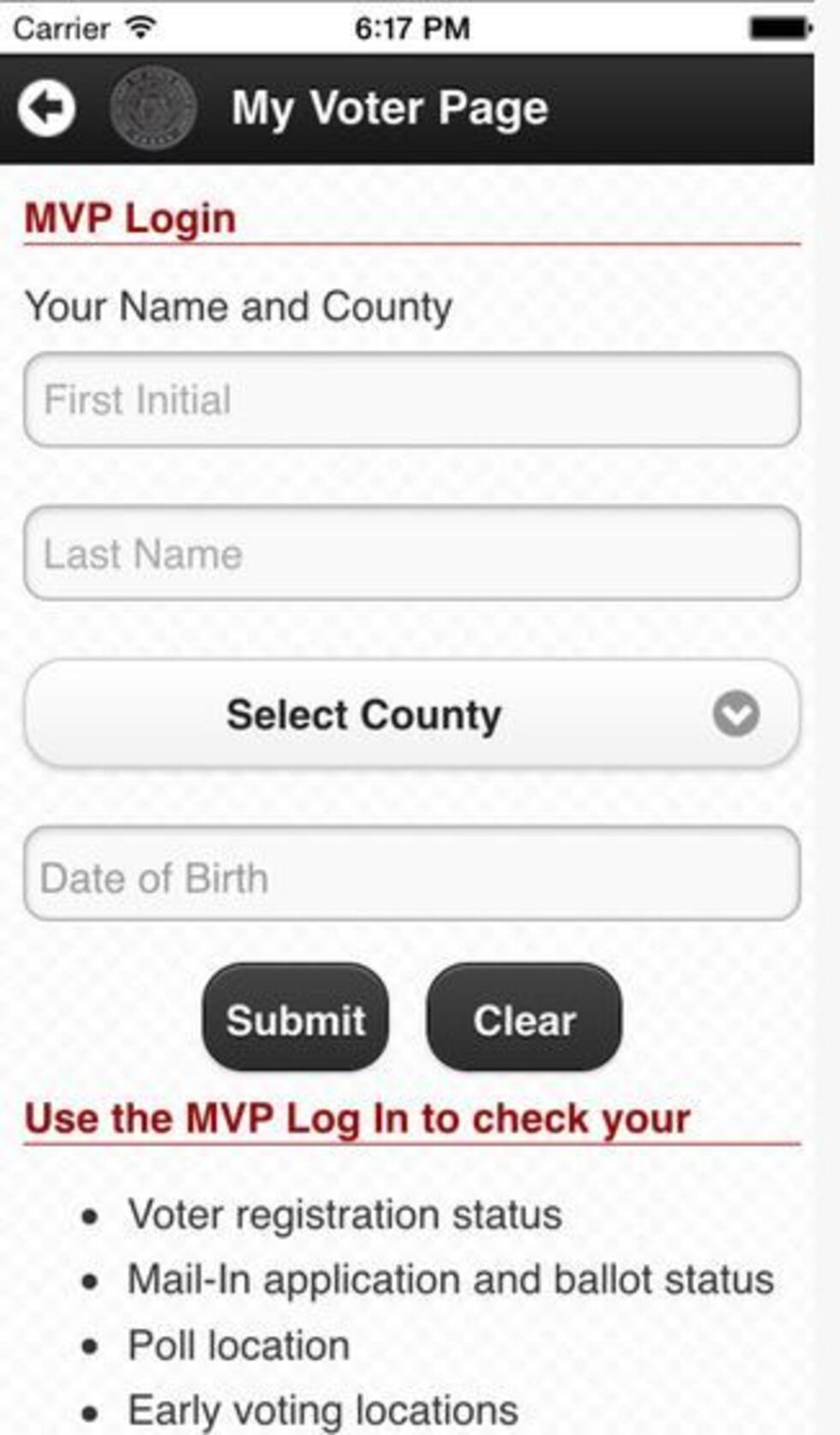The image size is (840, 1435).
Task: Go back using the header arrow
Action: click(x=46, y=108)
